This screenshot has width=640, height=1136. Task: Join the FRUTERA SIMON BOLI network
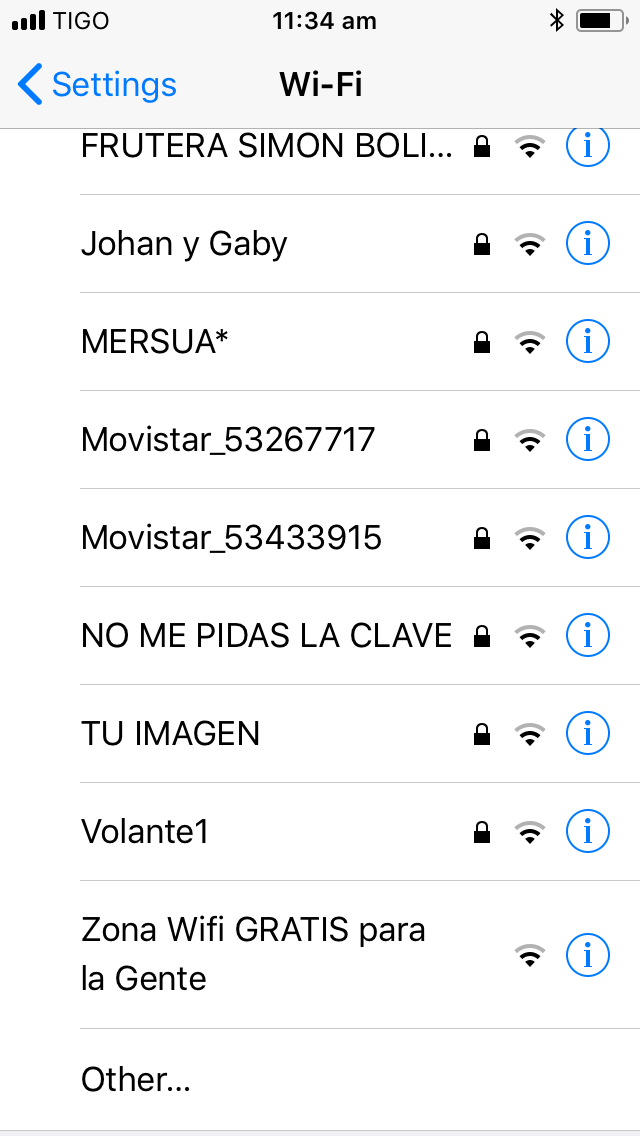click(266, 147)
